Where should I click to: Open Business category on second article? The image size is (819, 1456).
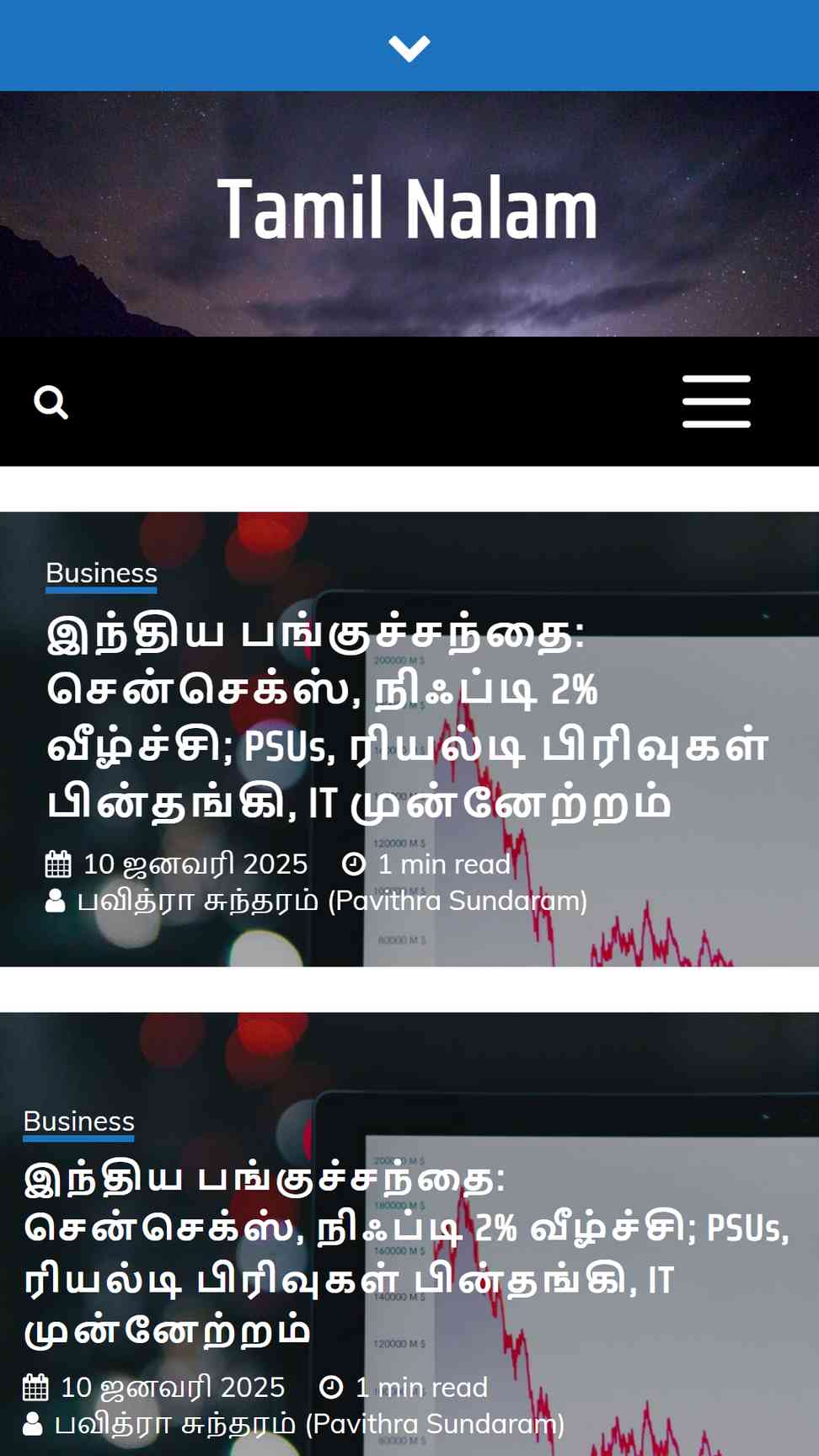78,1121
